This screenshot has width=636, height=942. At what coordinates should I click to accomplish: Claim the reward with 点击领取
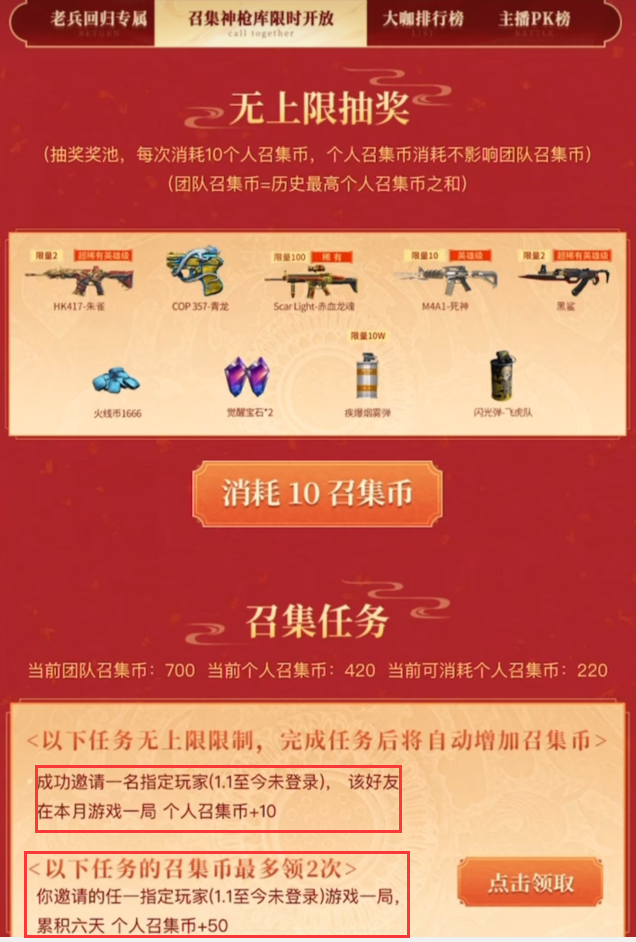531,884
